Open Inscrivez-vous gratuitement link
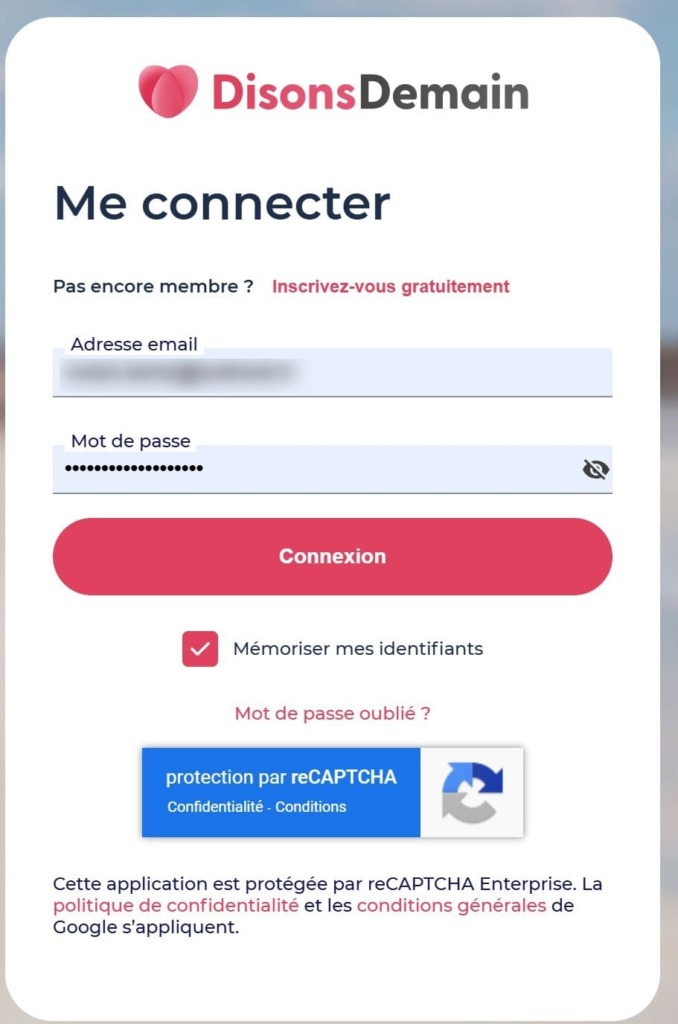 (390, 286)
